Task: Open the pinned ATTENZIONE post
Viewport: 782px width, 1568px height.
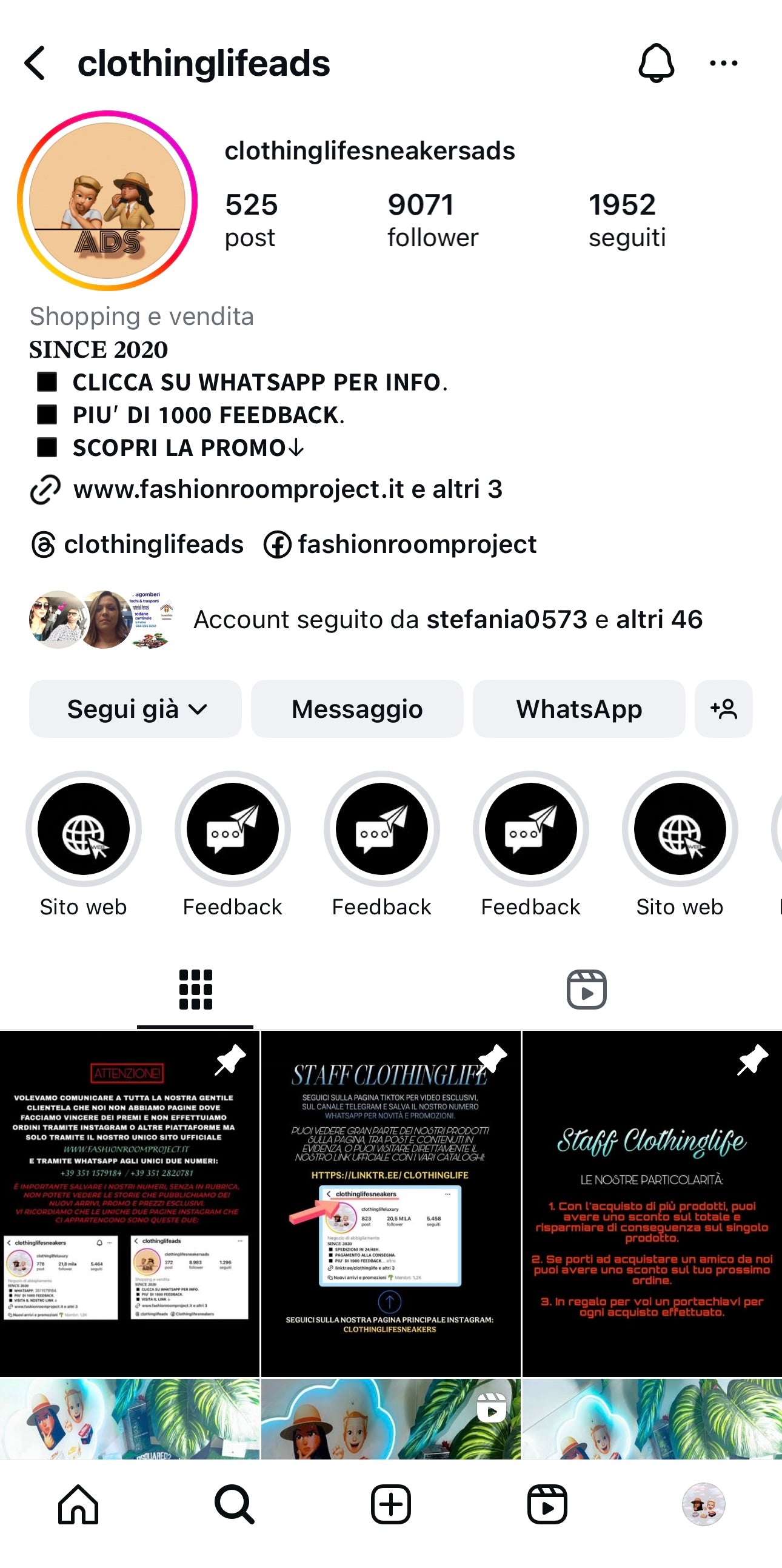Action: pyautogui.click(x=130, y=1203)
